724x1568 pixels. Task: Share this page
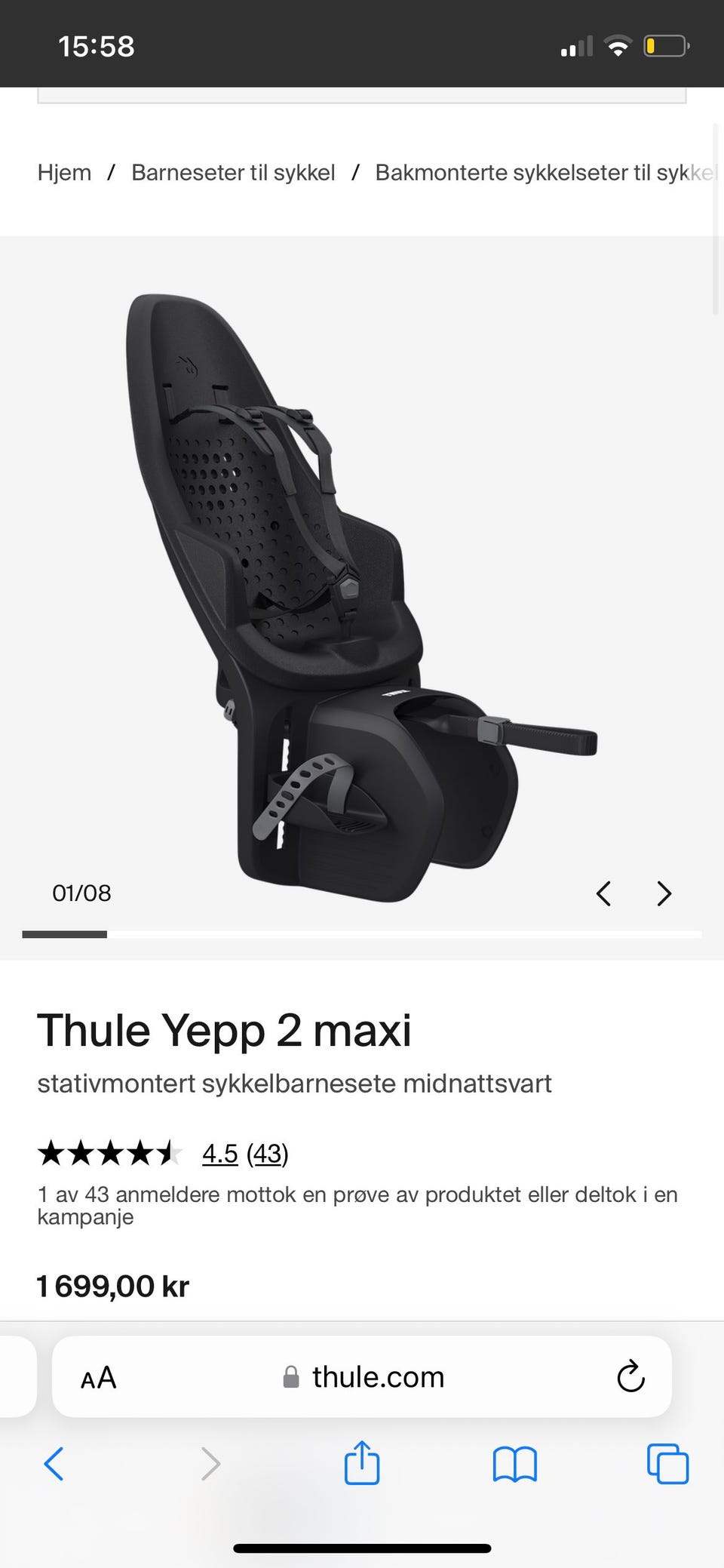(362, 1462)
